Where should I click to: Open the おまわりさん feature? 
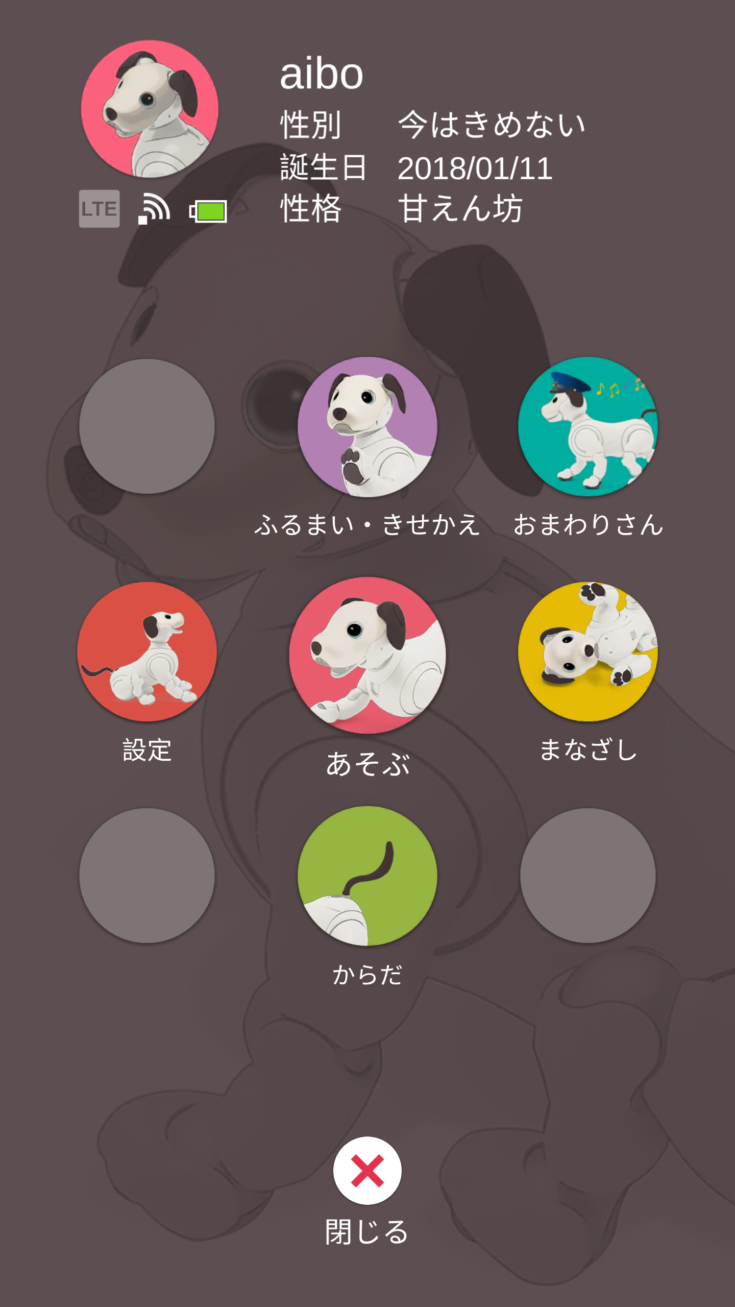[587, 427]
